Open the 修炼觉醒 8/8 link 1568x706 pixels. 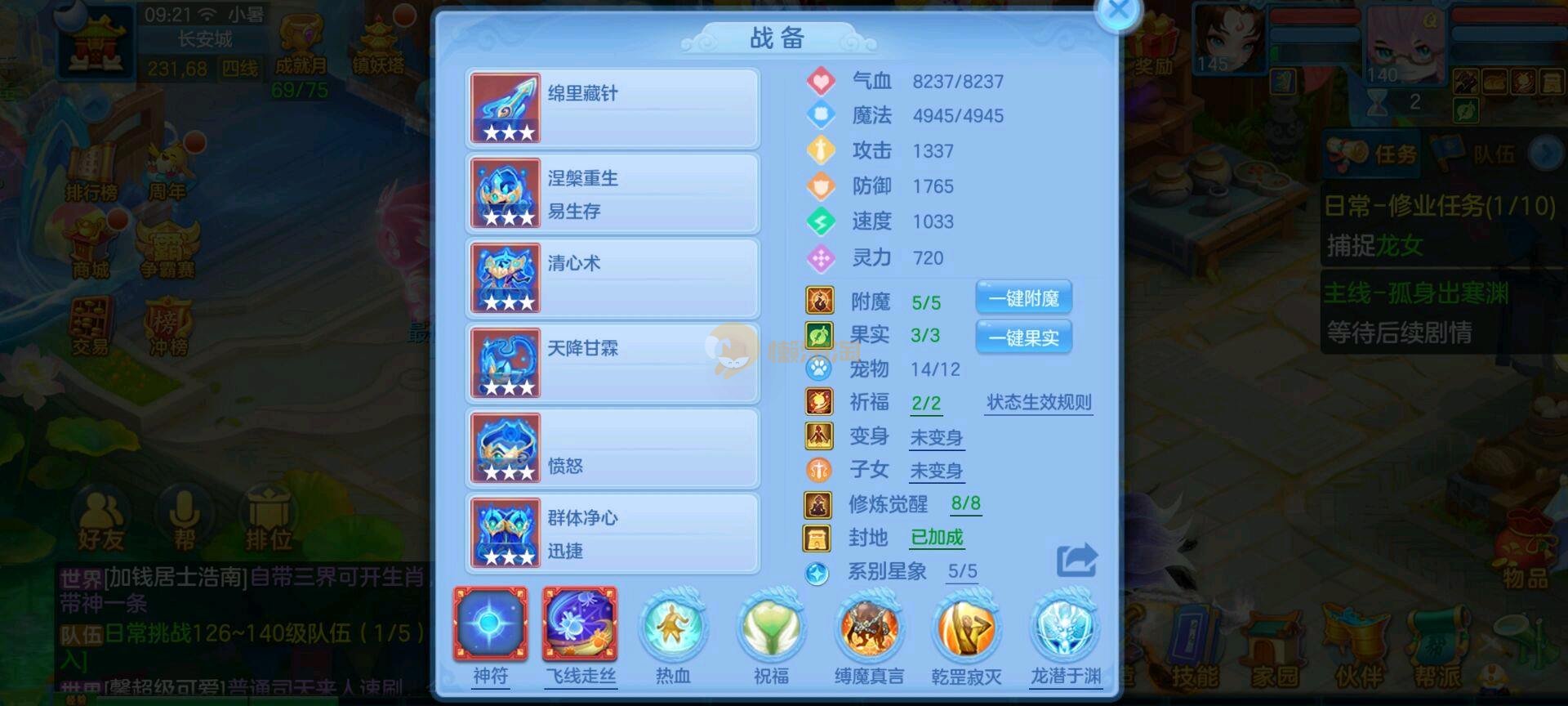pos(965,503)
